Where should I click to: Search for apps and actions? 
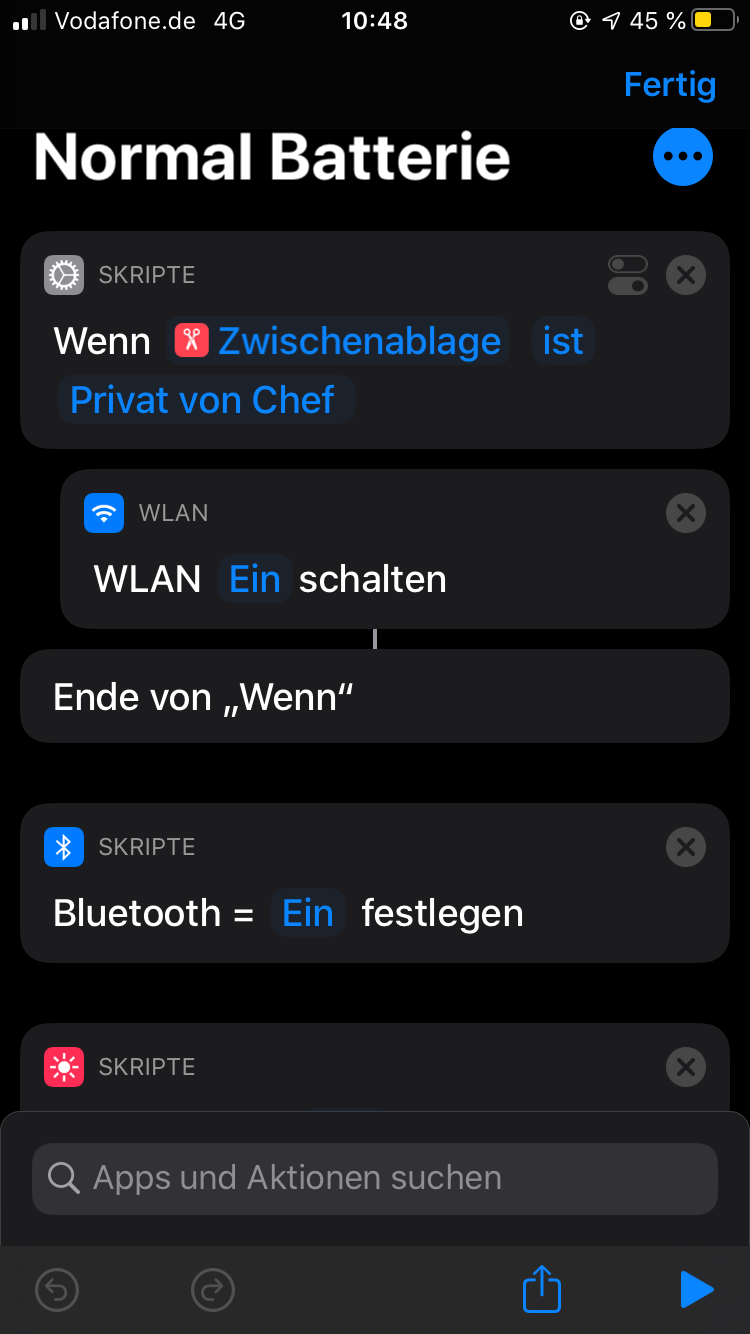(x=375, y=1178)
